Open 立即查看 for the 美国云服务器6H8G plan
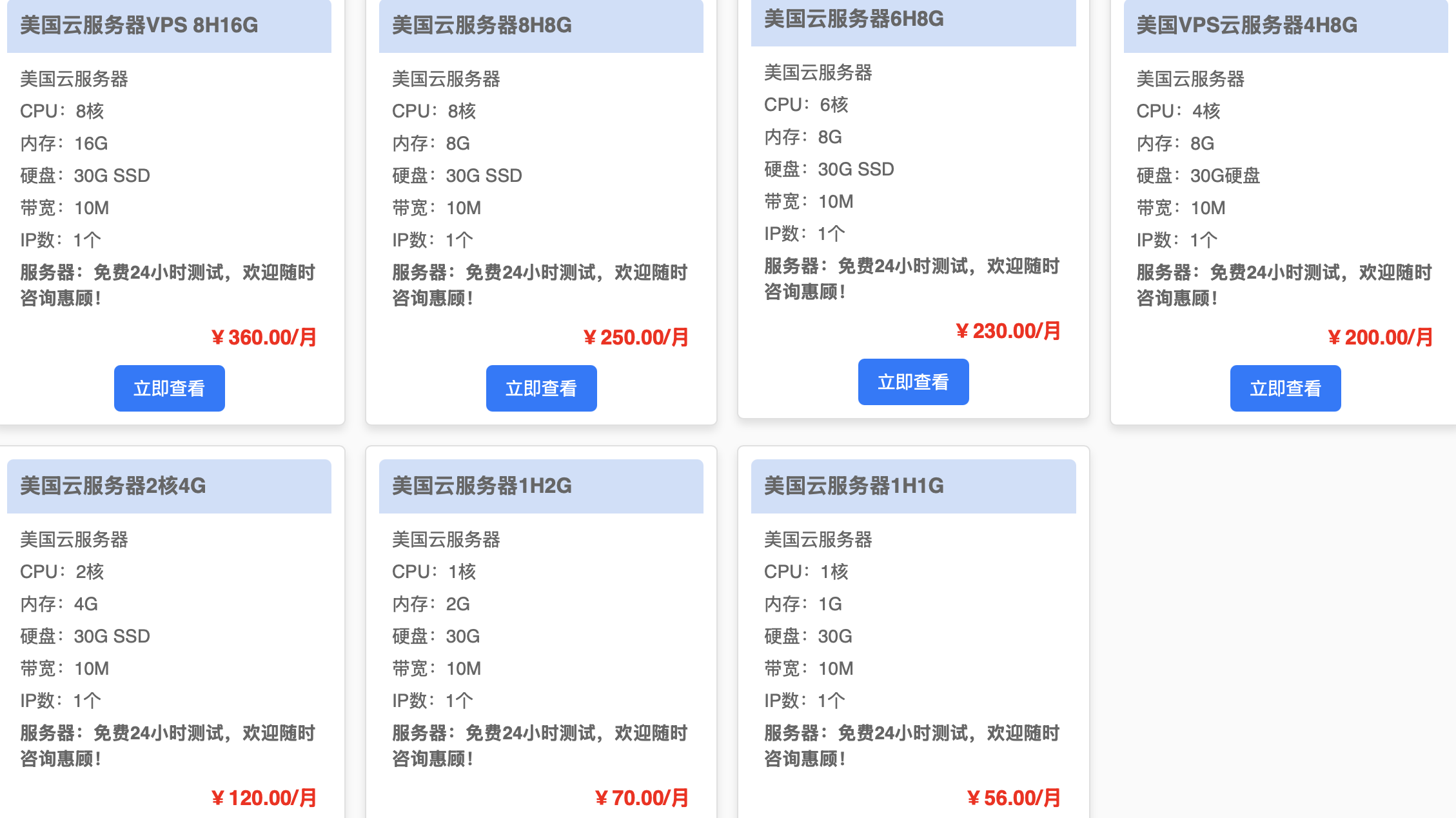The image size is (1456, 818). click(913, 382)
